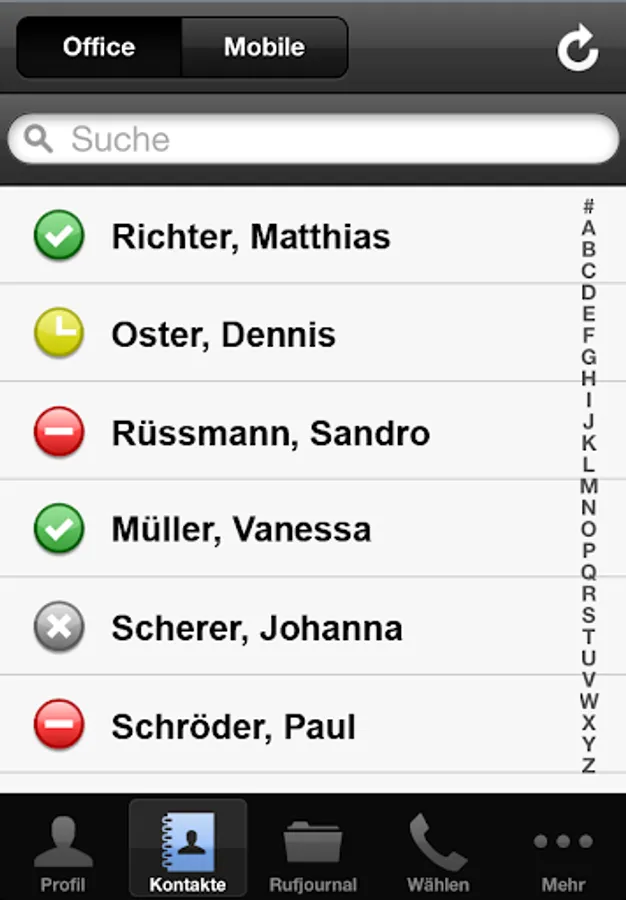
Task: Show the Mehr tab options
Action: tap(563, 852)
